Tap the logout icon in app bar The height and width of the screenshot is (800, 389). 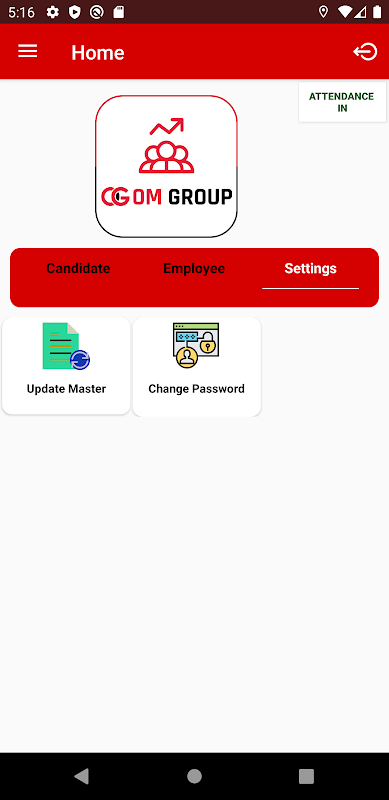365,52
